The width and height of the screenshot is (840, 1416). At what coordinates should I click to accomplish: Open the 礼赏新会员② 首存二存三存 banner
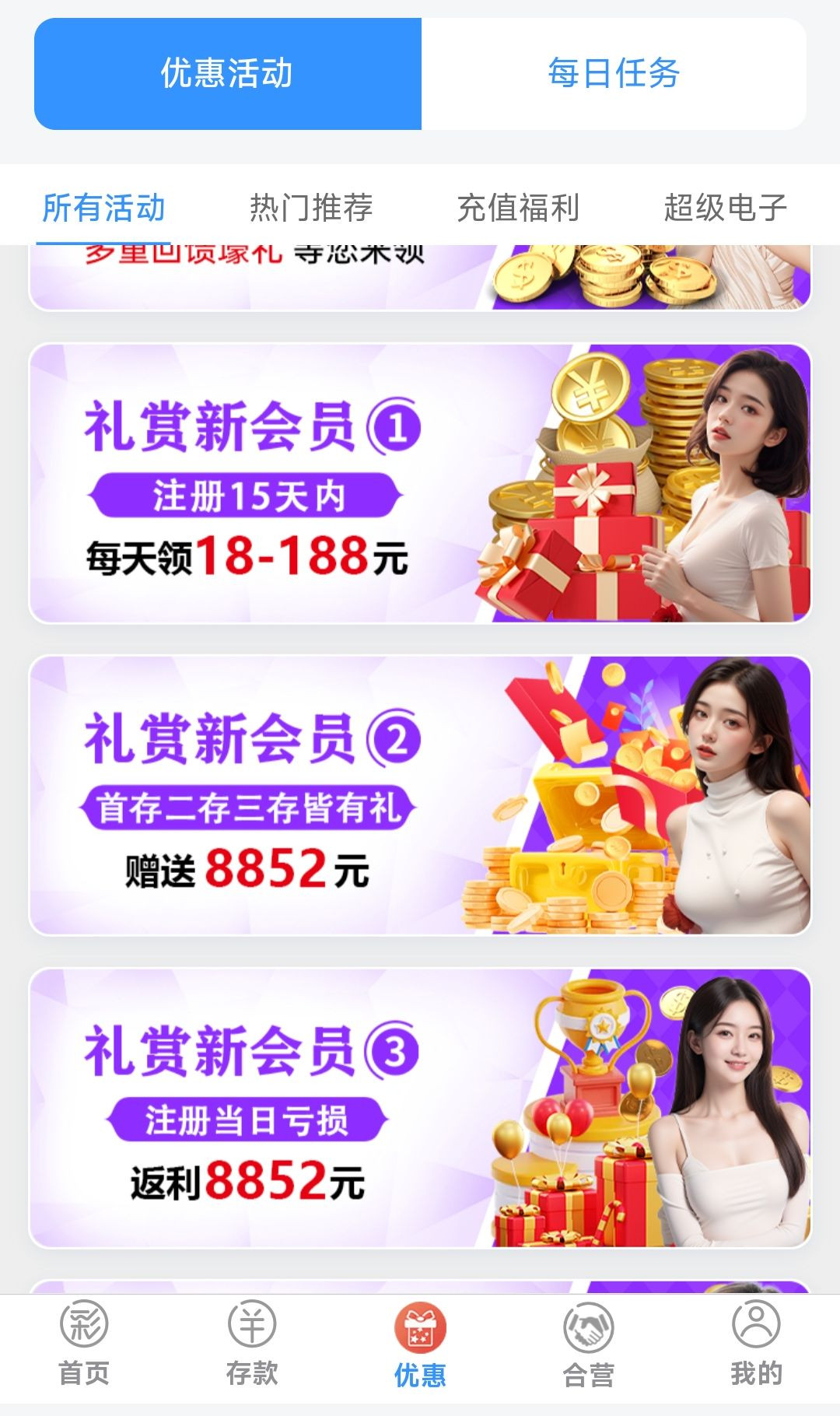tap(420, 795)
